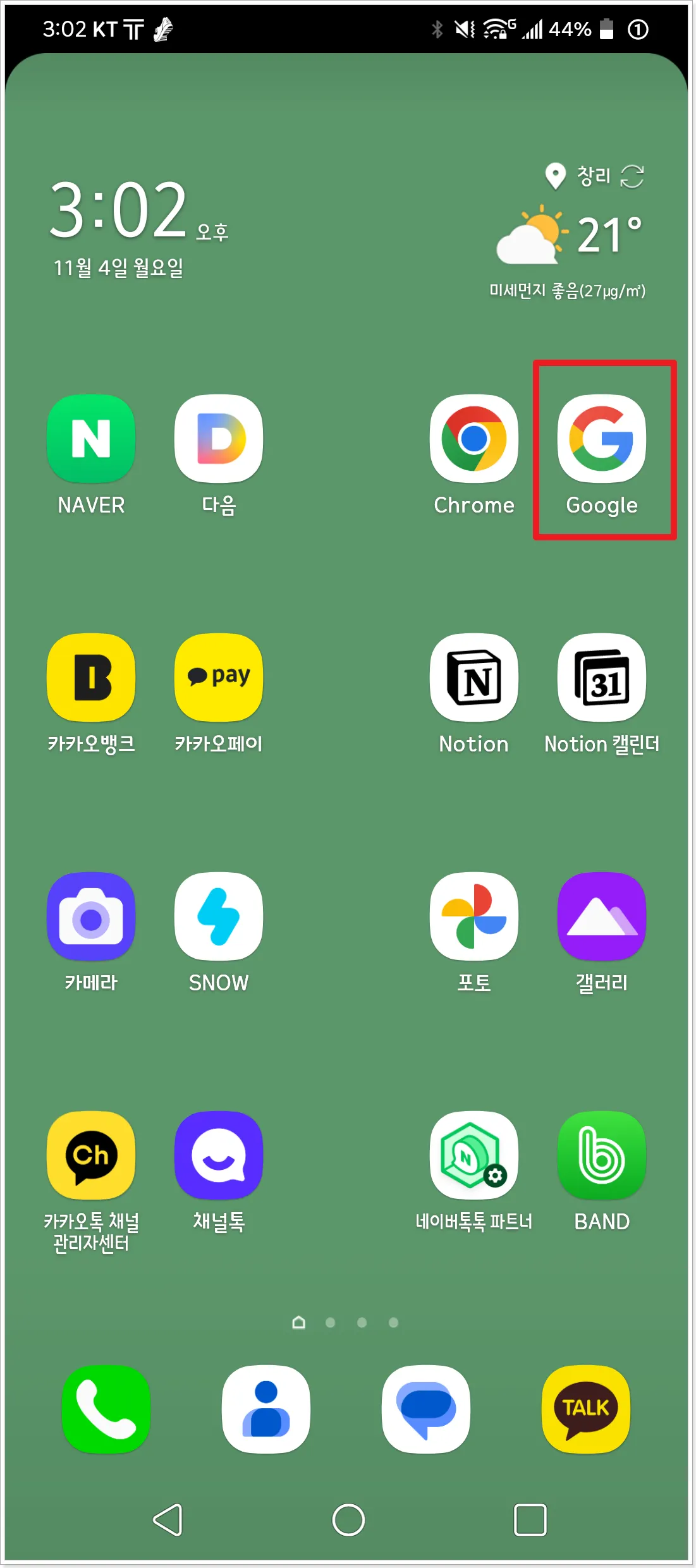Open 카카오톡 채널 관리자센터
Viewport: 696px width, 1568px height.
point(91,1155)
